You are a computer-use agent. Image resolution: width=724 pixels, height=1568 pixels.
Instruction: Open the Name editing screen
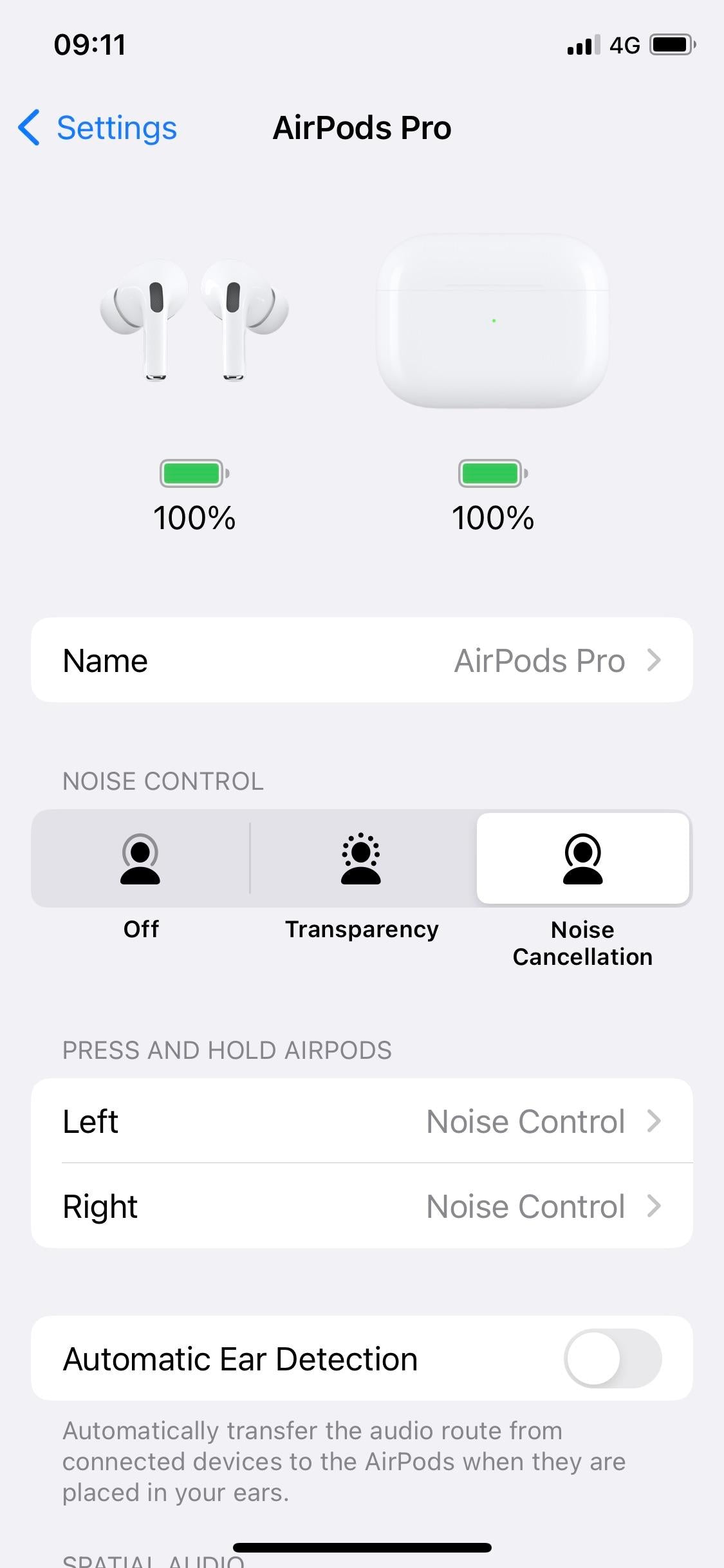click(x=362, y=660)
